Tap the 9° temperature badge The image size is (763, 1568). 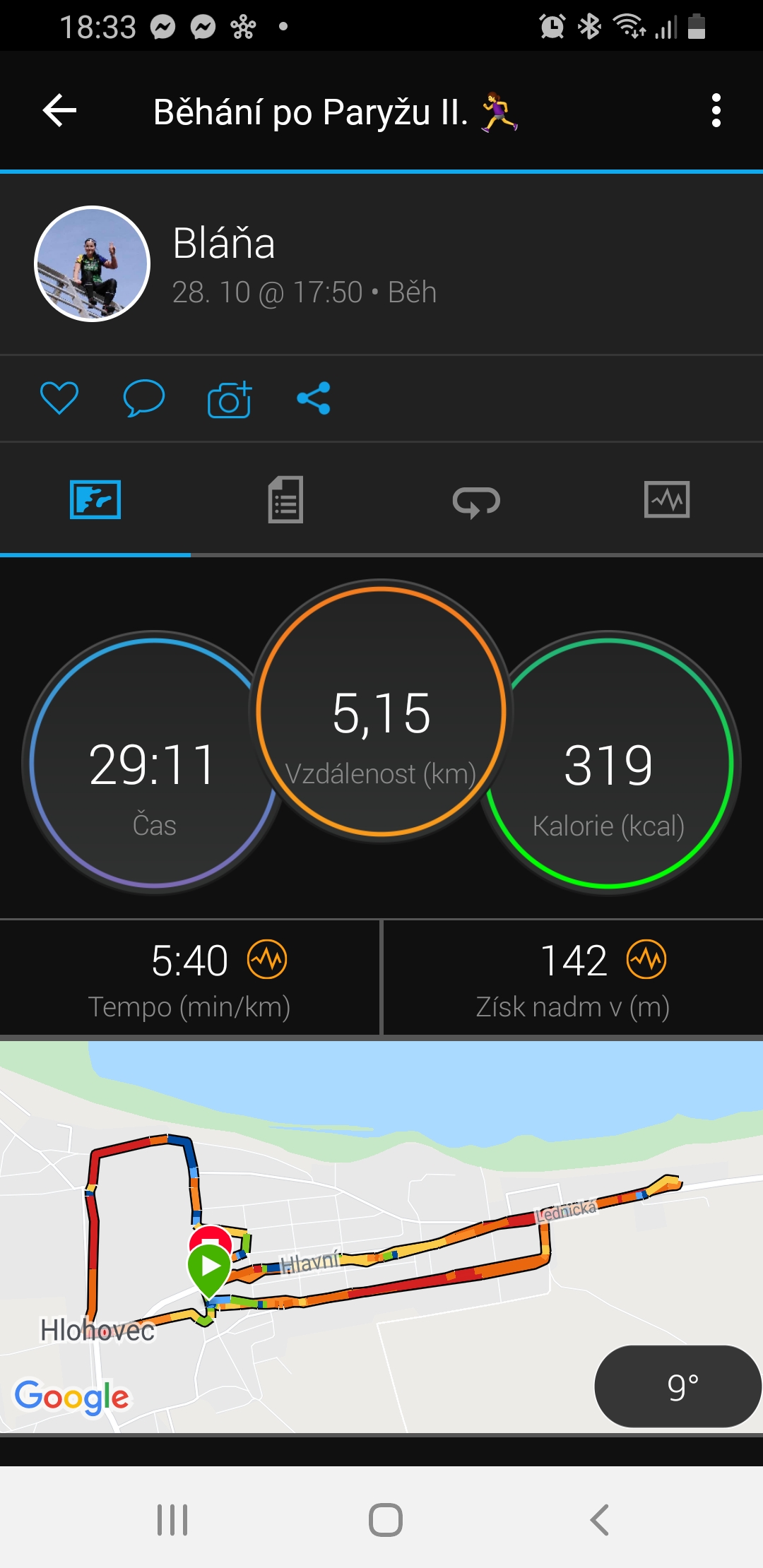(x=678, y=1386)
